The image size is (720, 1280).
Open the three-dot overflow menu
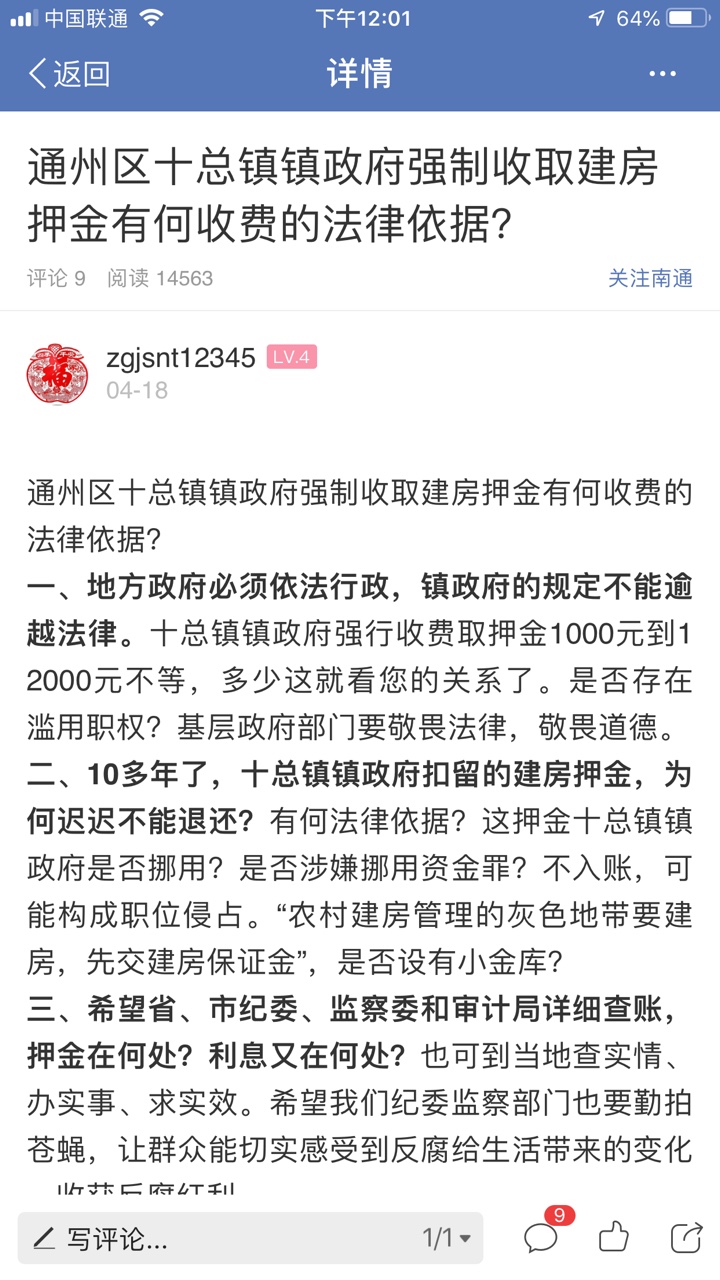click(663, 74)
